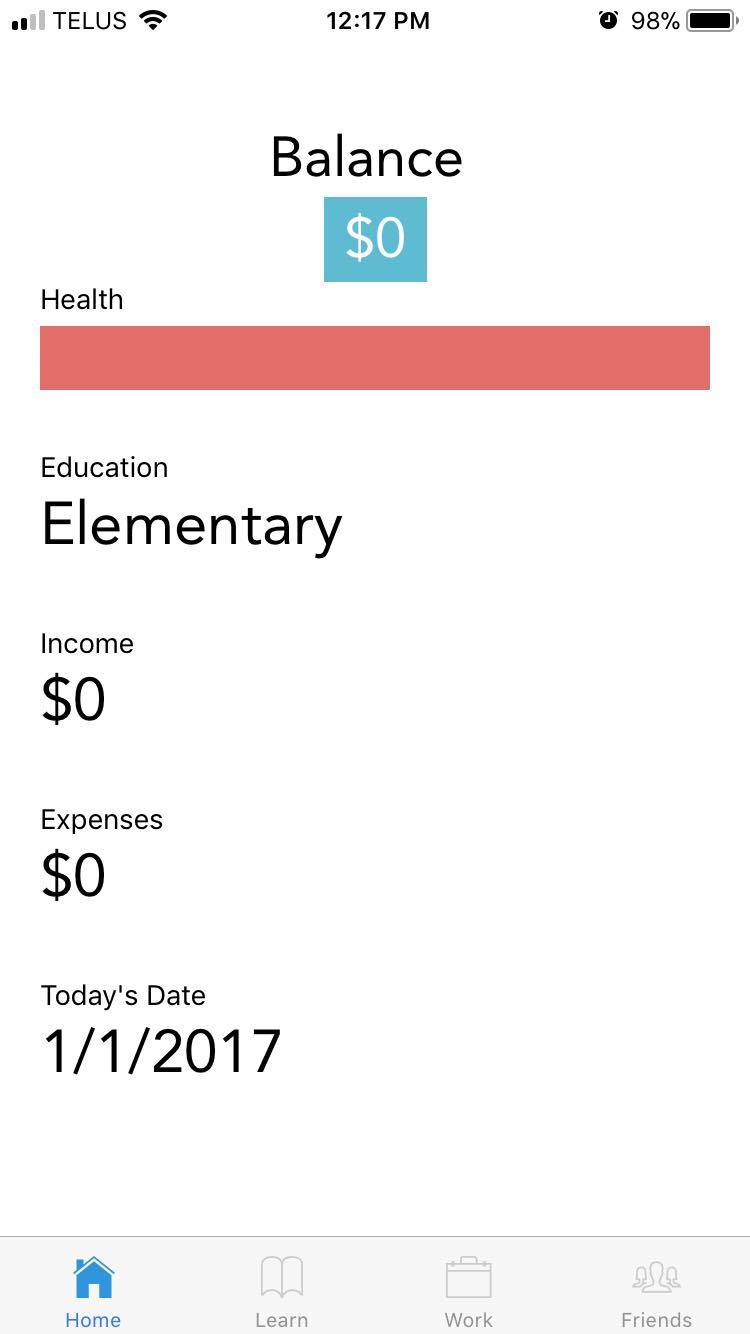Select the Home tab
This screenshot has width=750, height=1334.
93,1291
